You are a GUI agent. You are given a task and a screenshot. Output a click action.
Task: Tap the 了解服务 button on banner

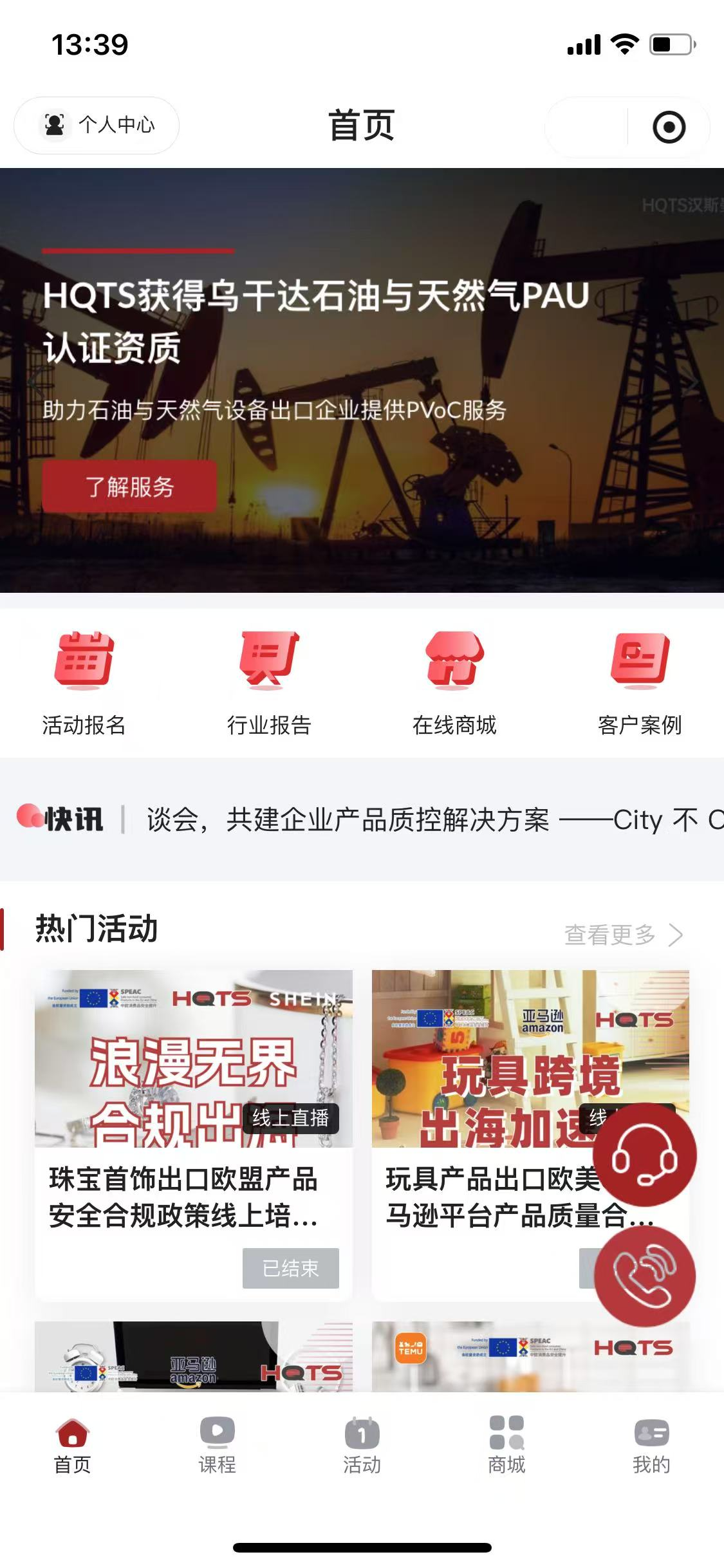[x=129, y=487]
